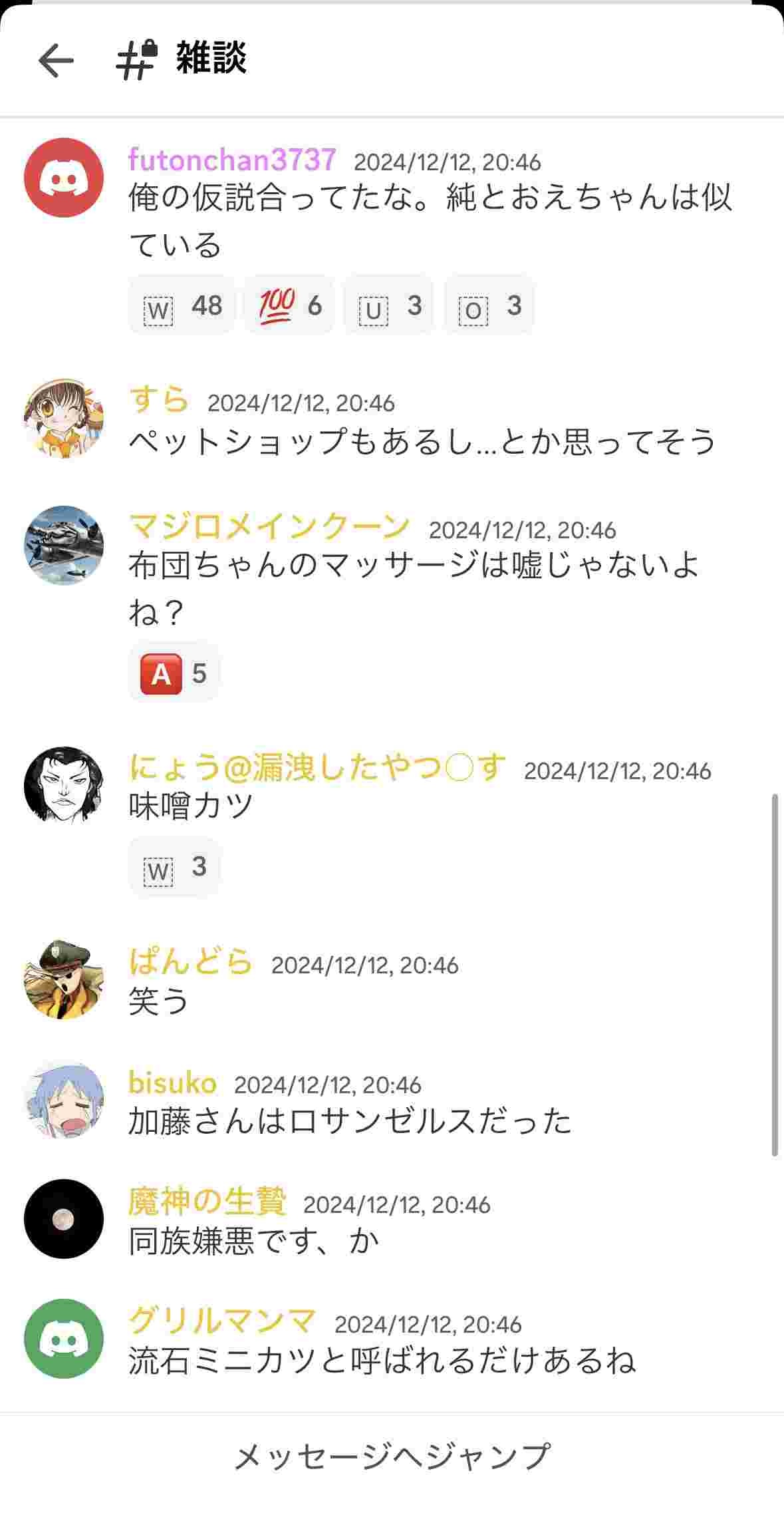Image resolution: width=784 pixels, height=1529 pixels.
Task: Open ぱんどら's profile avatar
Action: coord(64,979)
